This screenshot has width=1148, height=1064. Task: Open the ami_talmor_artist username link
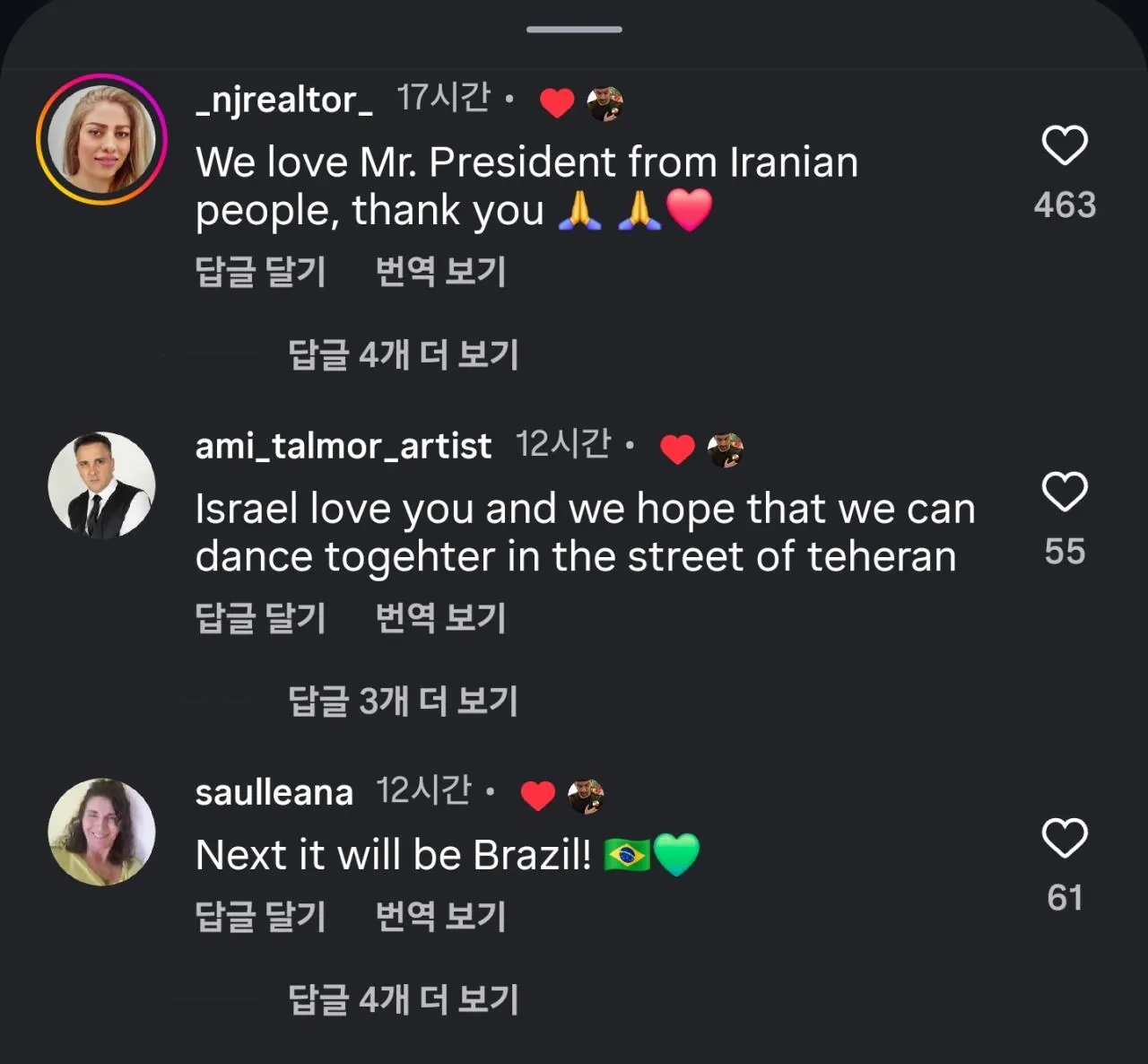[344, 446]
